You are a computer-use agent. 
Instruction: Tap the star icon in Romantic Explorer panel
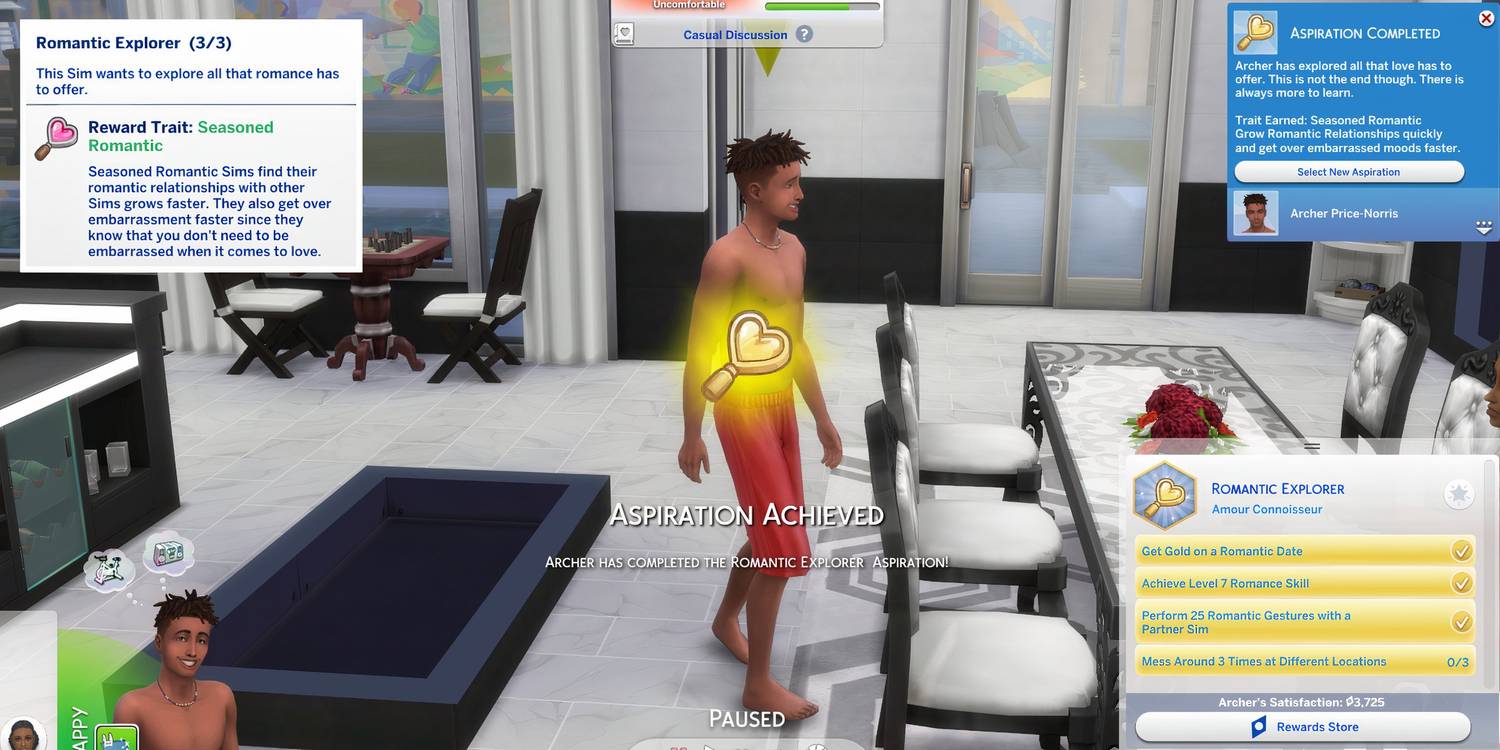point(1458,493)
